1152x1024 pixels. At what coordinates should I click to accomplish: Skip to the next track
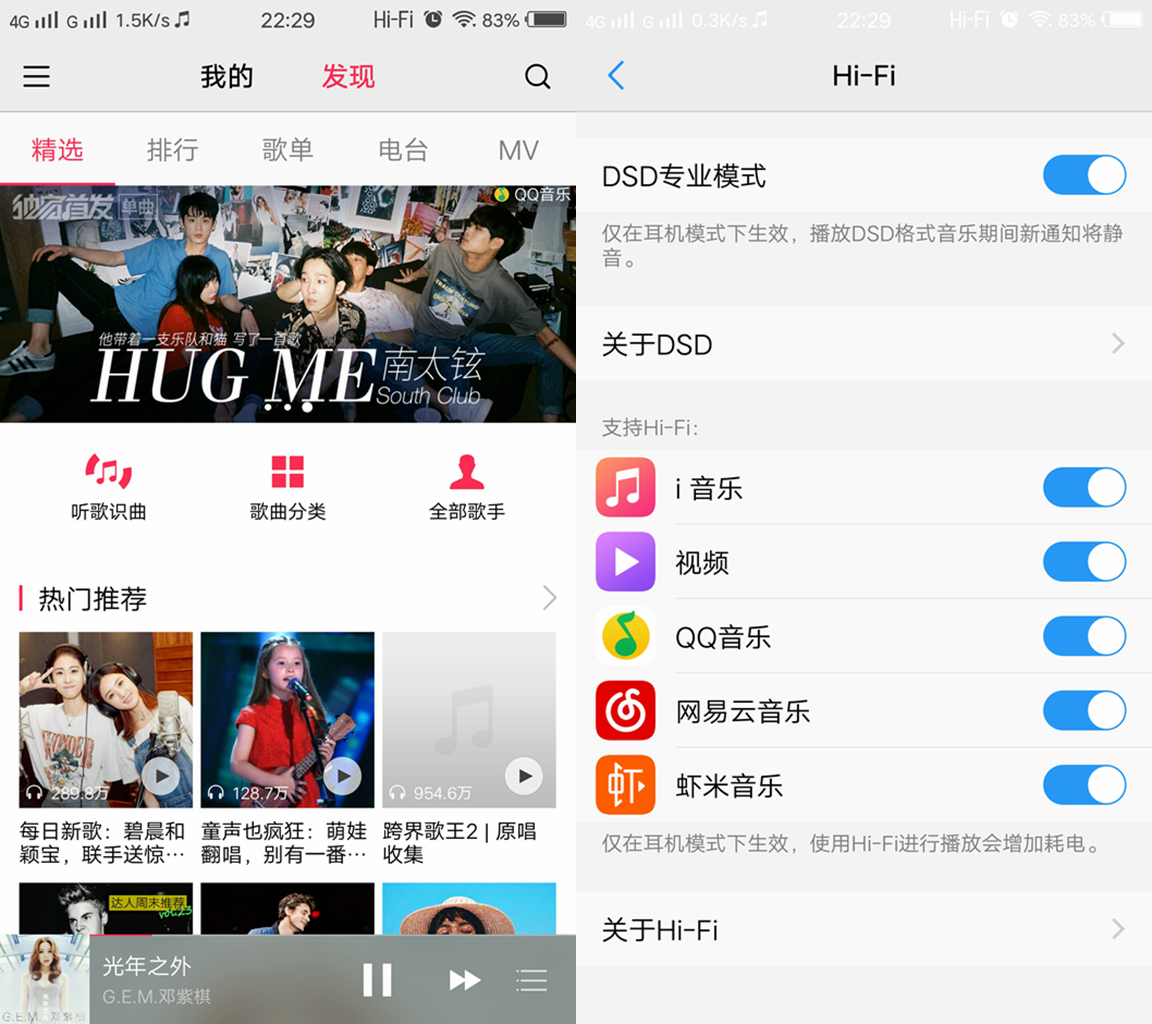(464, 980)
